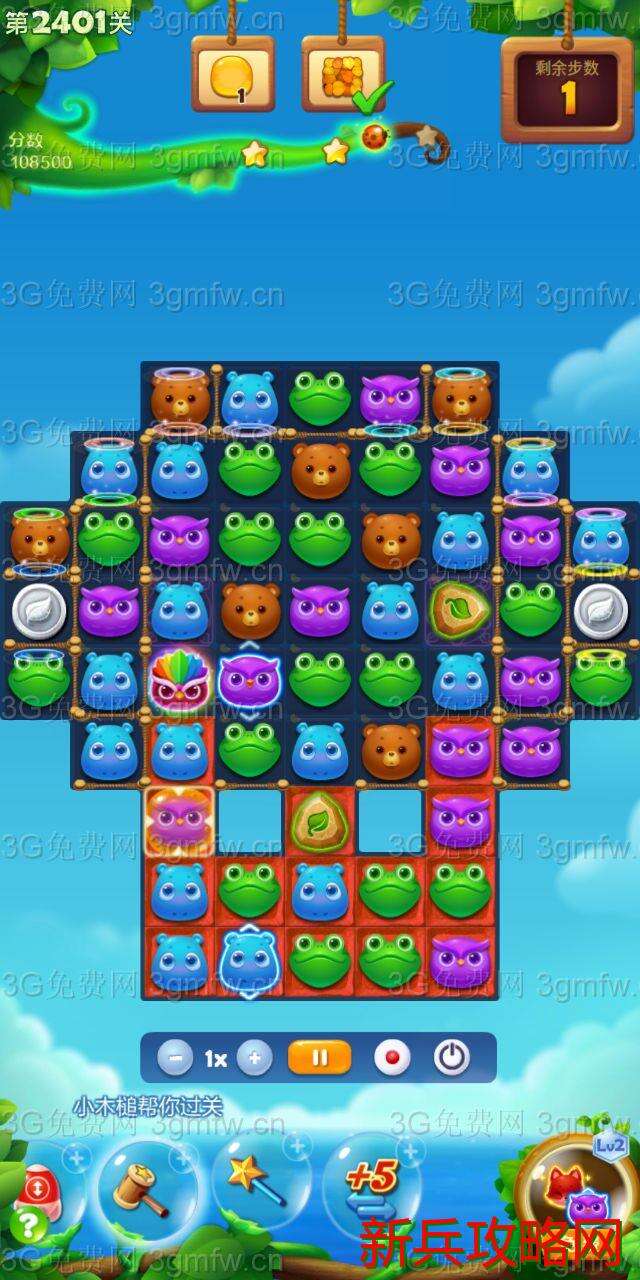Screen dimensions: 640x1280
Task: Tap the power button in the control bar
Action: [451, 1057]
